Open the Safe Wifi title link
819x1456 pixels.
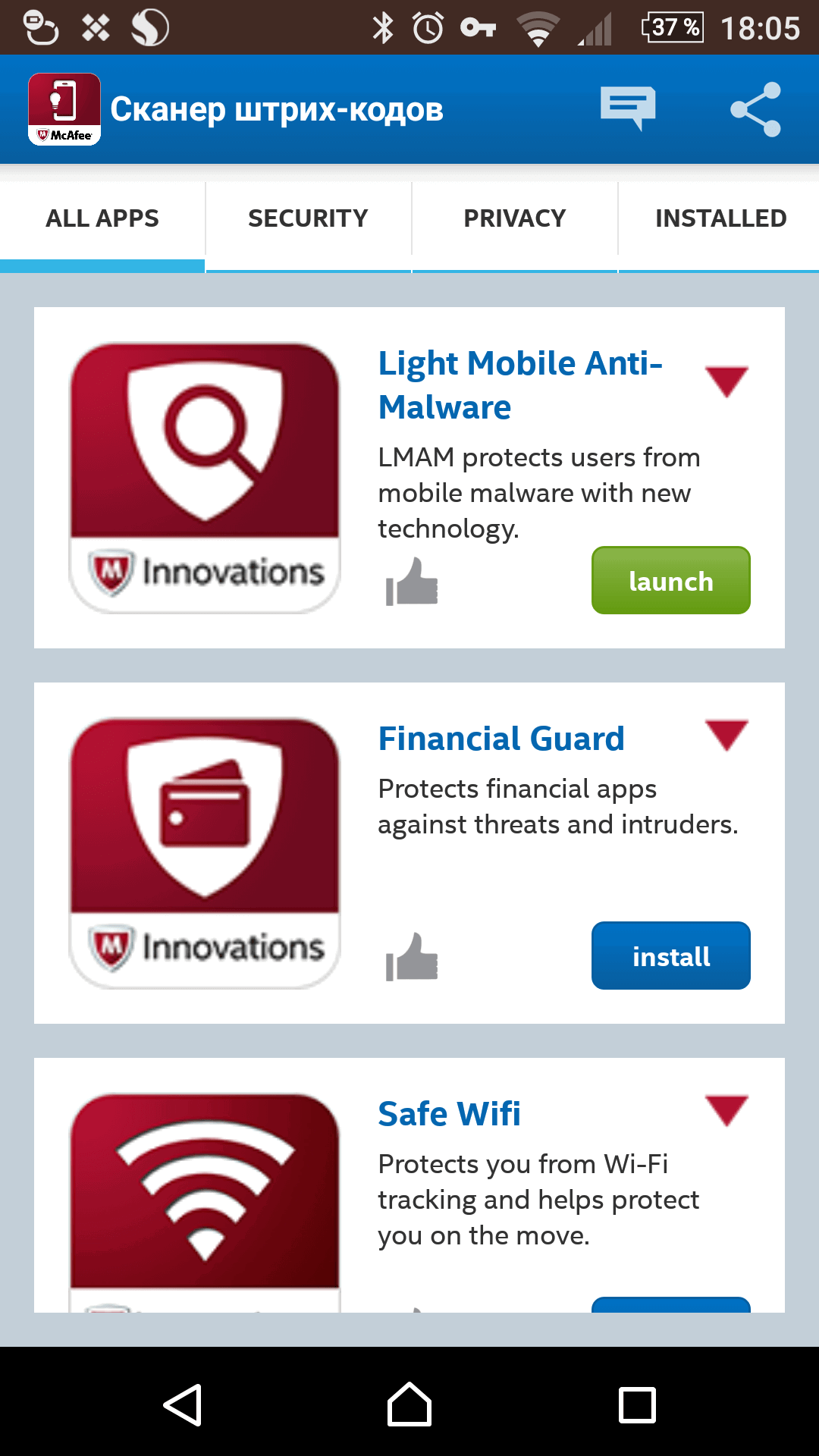click(x=450, y=1114)
